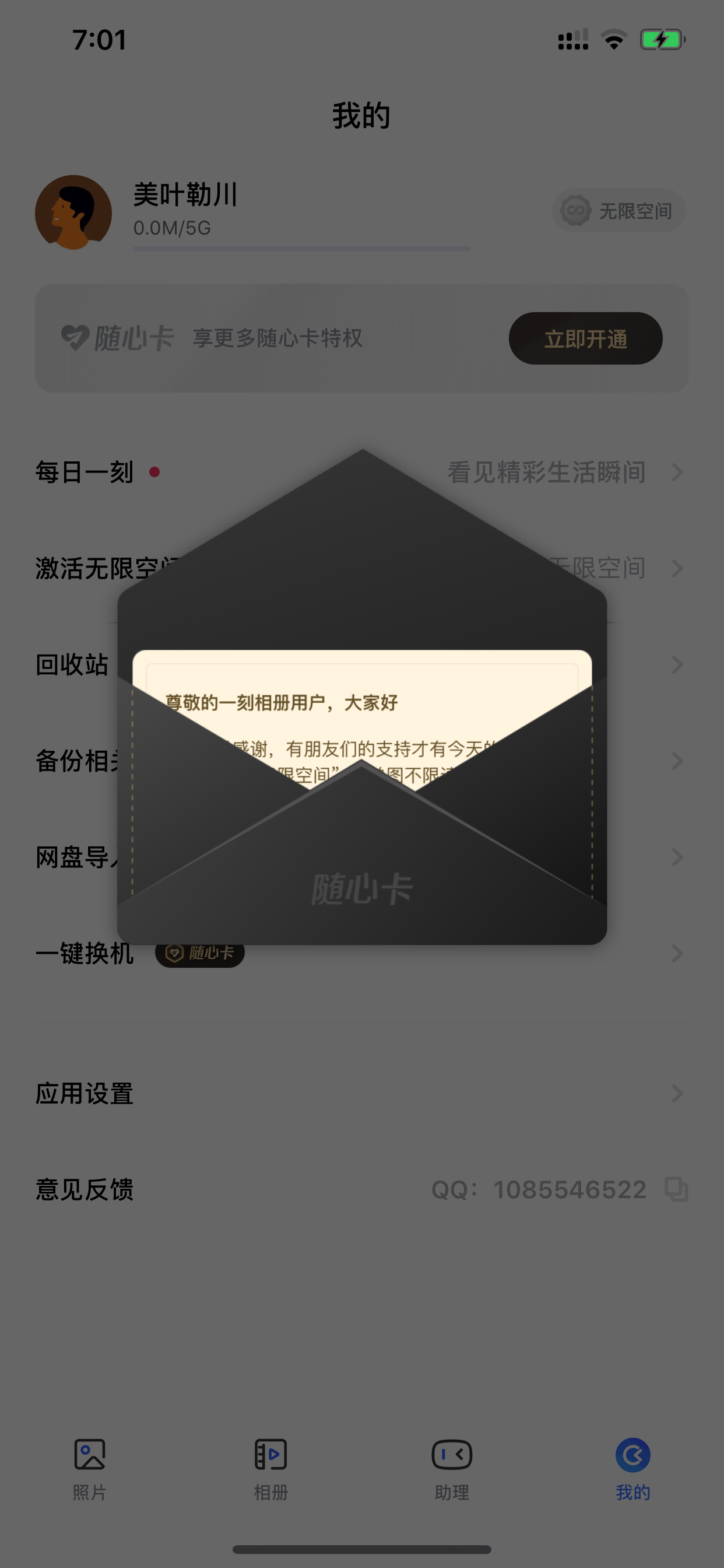The image size is (724, 1568).
Task: Open the 无限空间 badge
Action: pos(618,211)
